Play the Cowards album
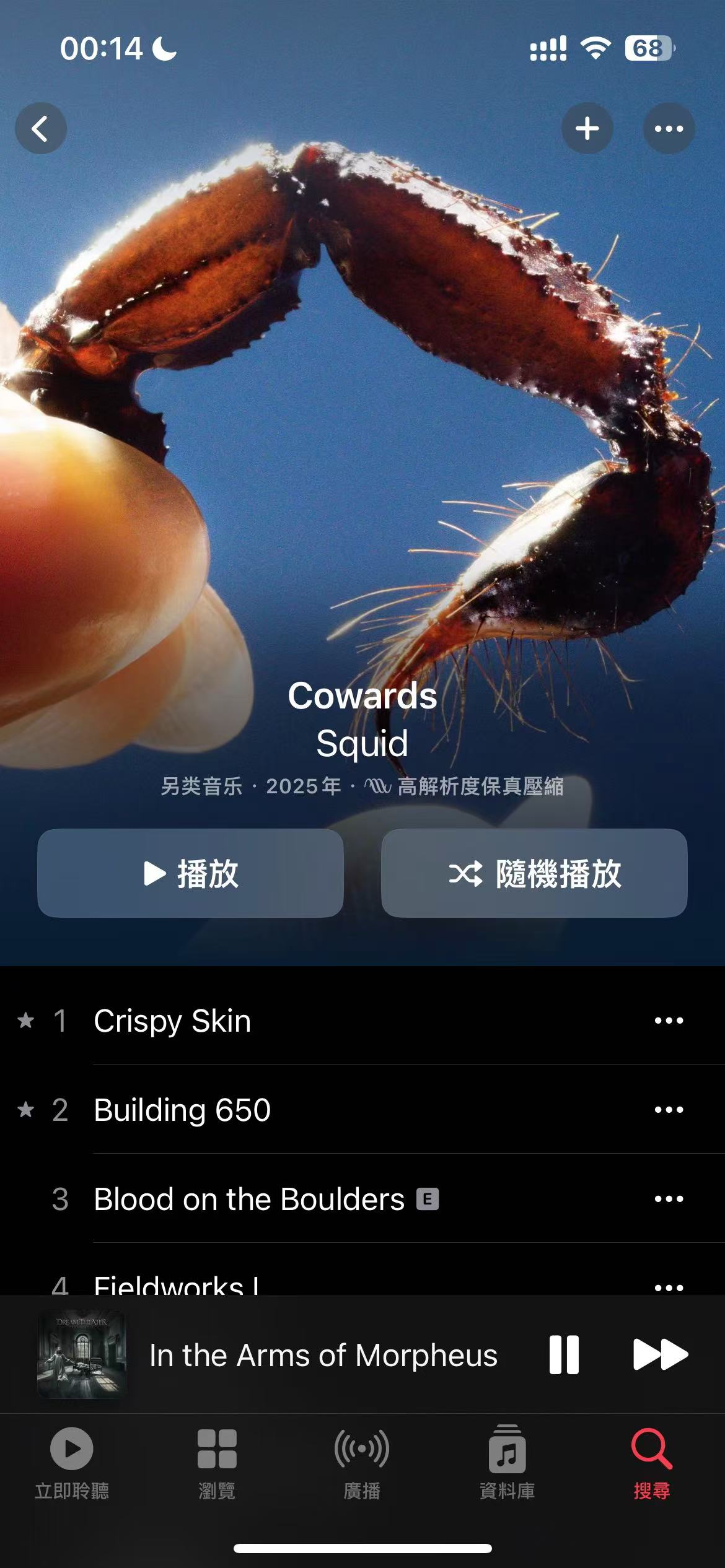This screenshot has width=725, height=1568. coord(190,873)
